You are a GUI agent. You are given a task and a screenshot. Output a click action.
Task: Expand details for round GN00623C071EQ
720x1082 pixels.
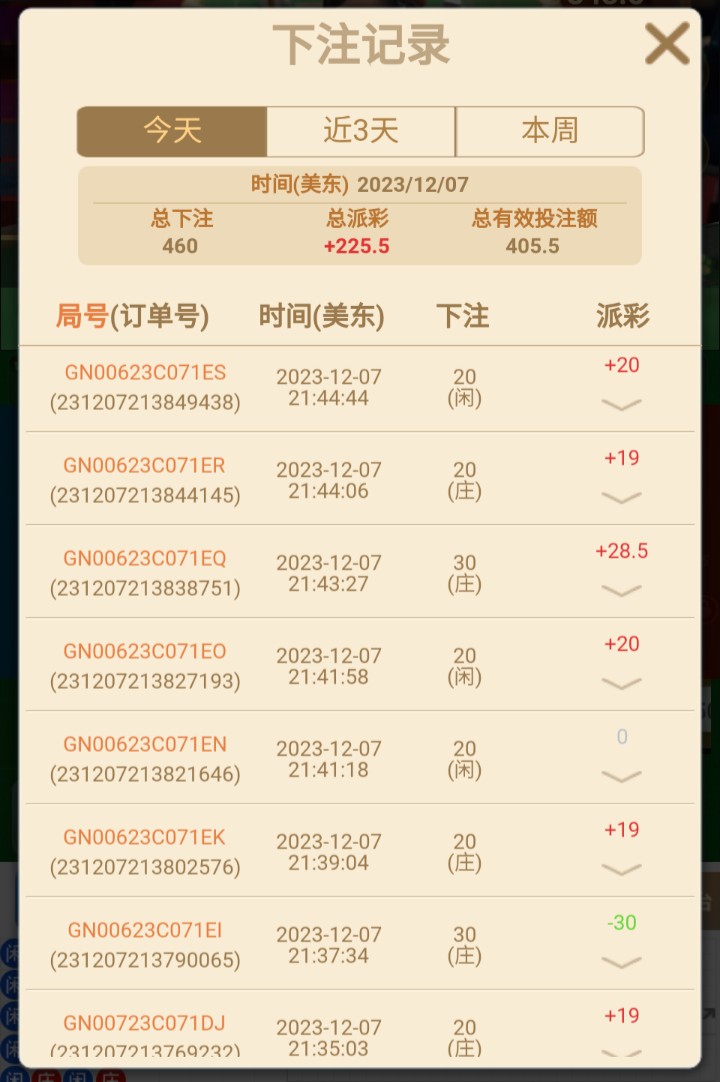click(x=622, y=591)
